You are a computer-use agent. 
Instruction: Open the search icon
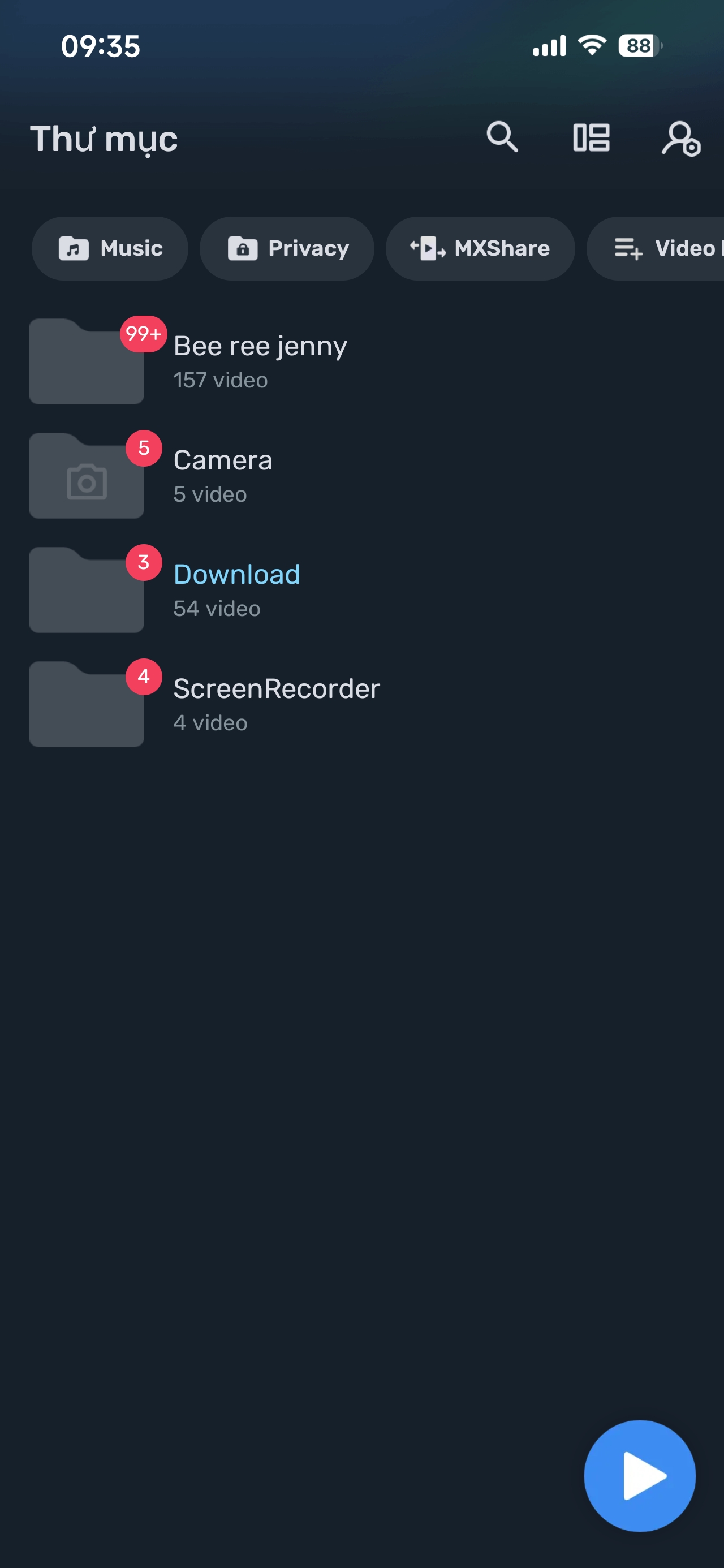pyautogui.click(x=502, y=137)
